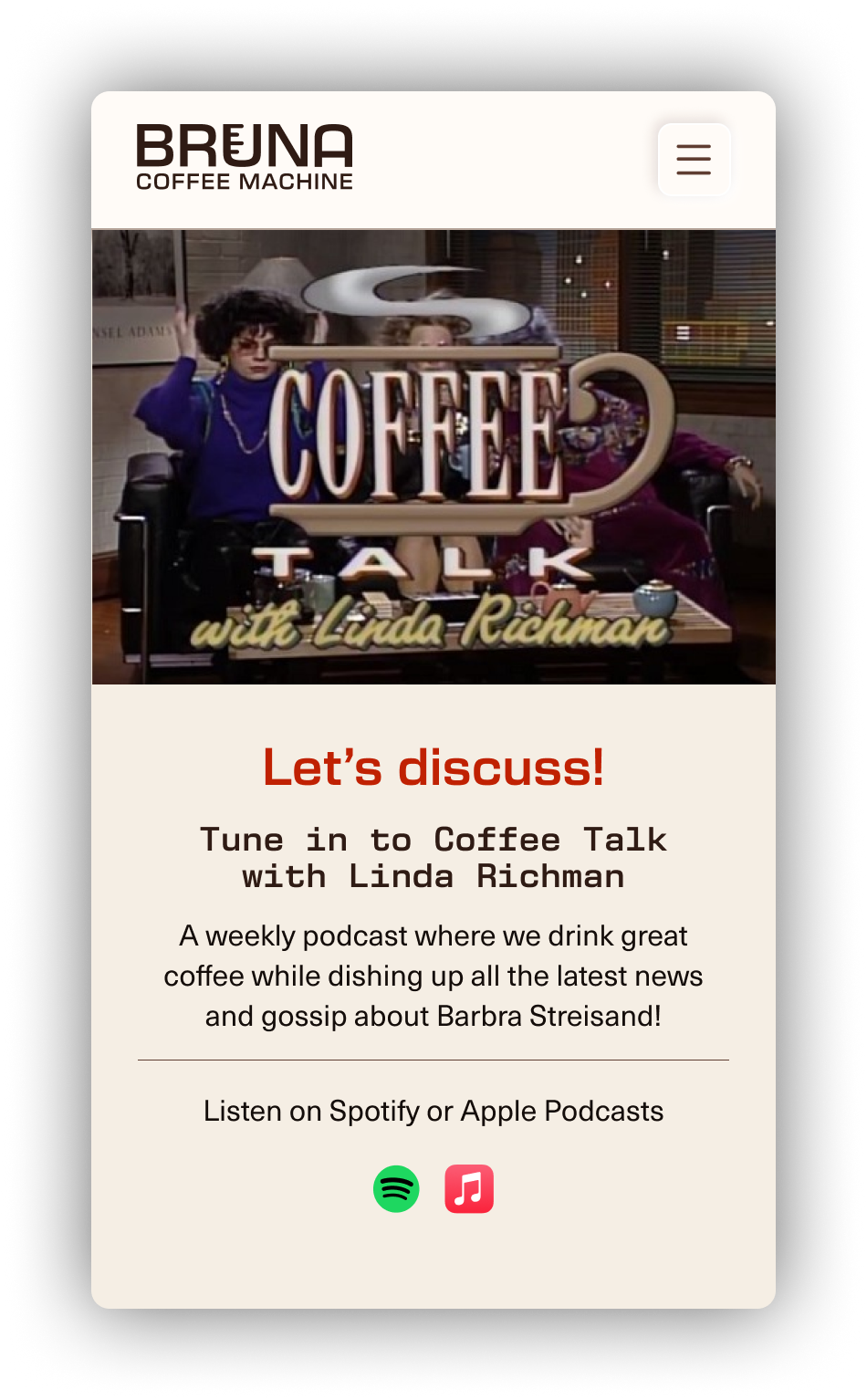Open the hamburger menu
Screen dimensions: 867x1400
click(694, 160)
